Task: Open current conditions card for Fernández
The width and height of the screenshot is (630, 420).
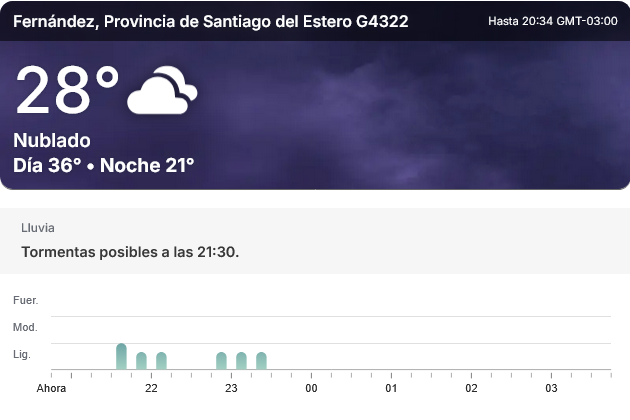Action: pos(315,115)
